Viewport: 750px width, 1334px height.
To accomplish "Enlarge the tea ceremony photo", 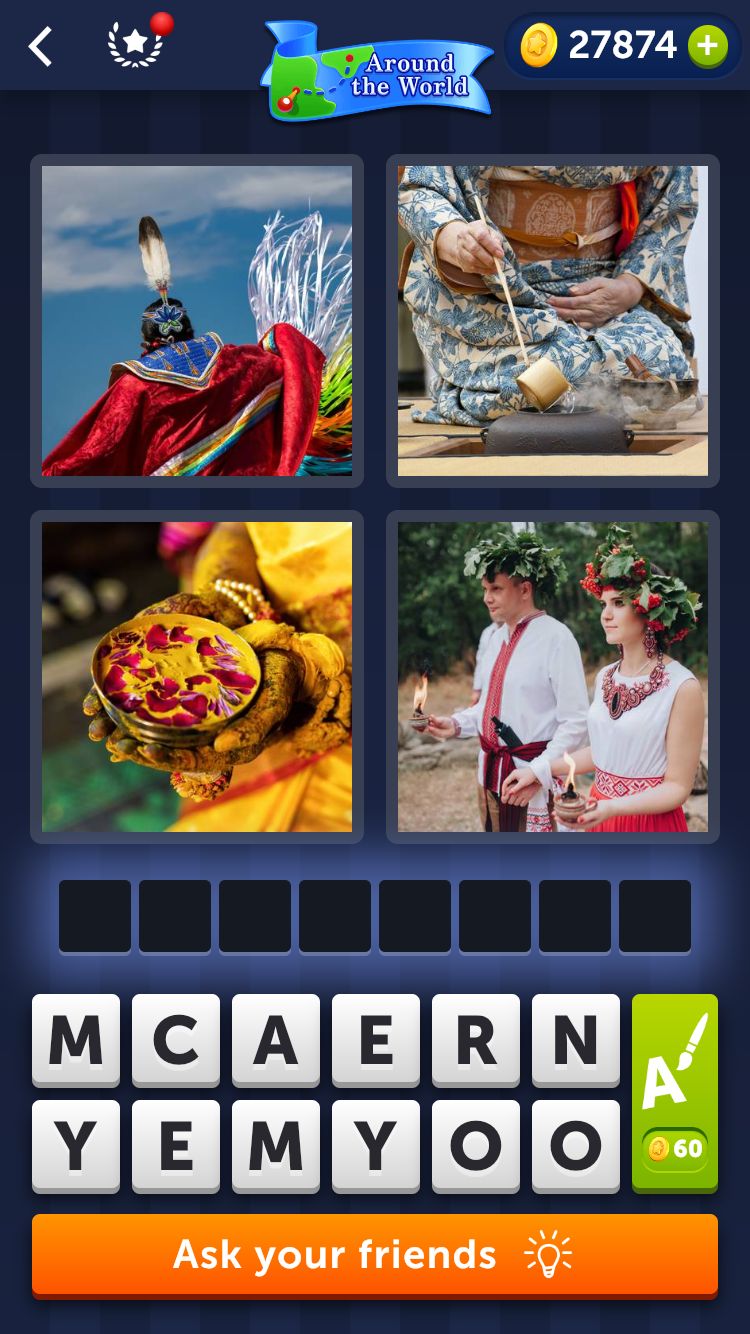I will [553, 320].
